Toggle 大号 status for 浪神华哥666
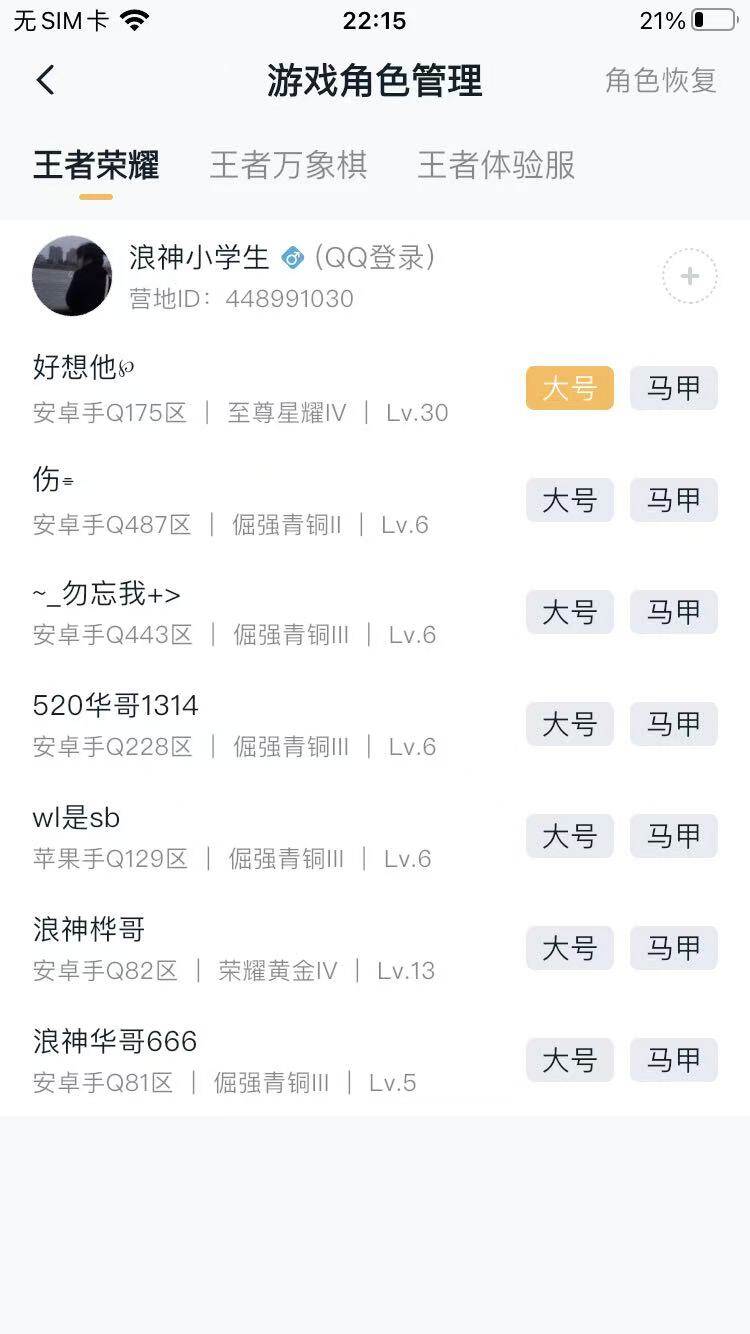Viewport: 750px width, 1334px height. coord(568,1060)
